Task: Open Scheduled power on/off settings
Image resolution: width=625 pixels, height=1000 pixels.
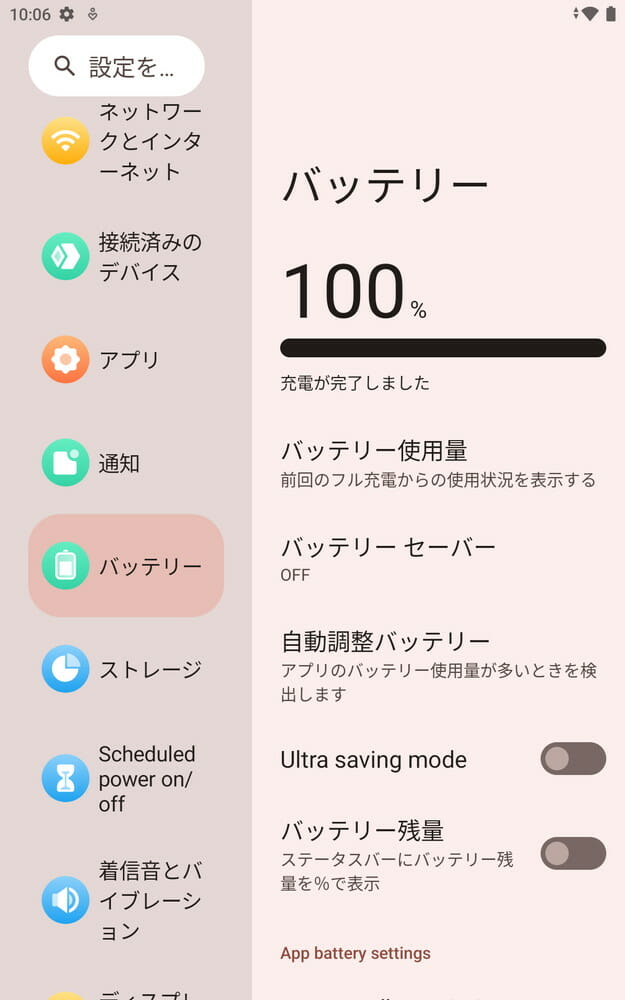Action: 125,779
